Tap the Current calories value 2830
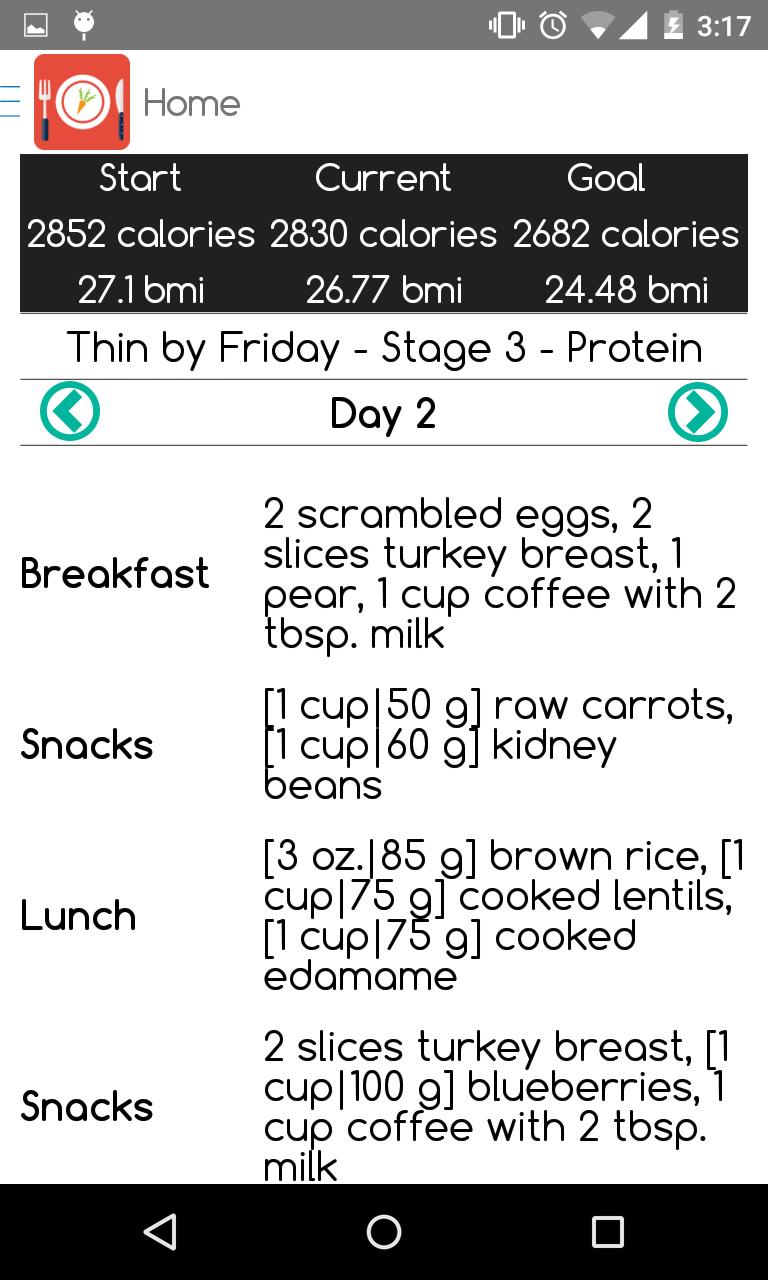The width and height of the screenshot is (768, 1280). pyautogui.click(x=383, y=234)
